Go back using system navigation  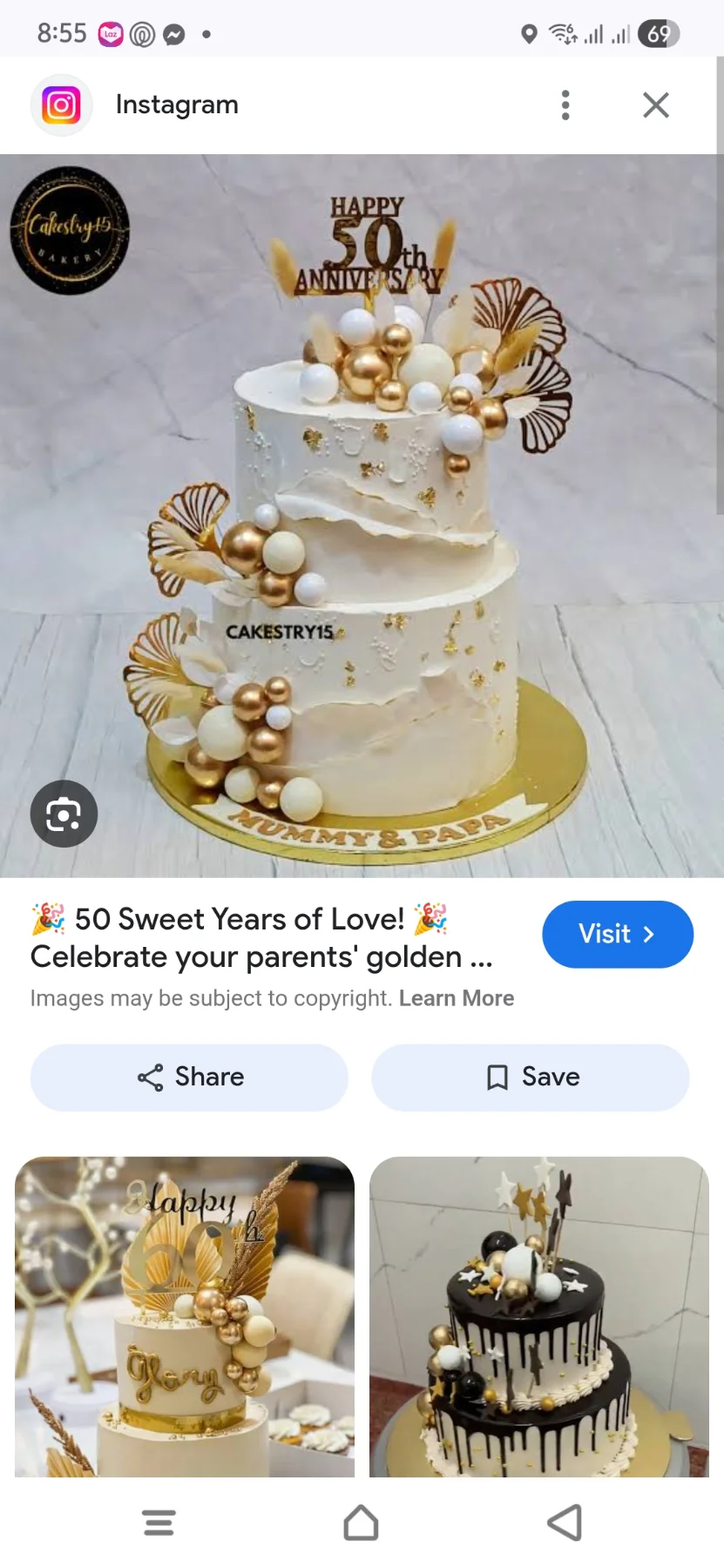point(565,1523)
